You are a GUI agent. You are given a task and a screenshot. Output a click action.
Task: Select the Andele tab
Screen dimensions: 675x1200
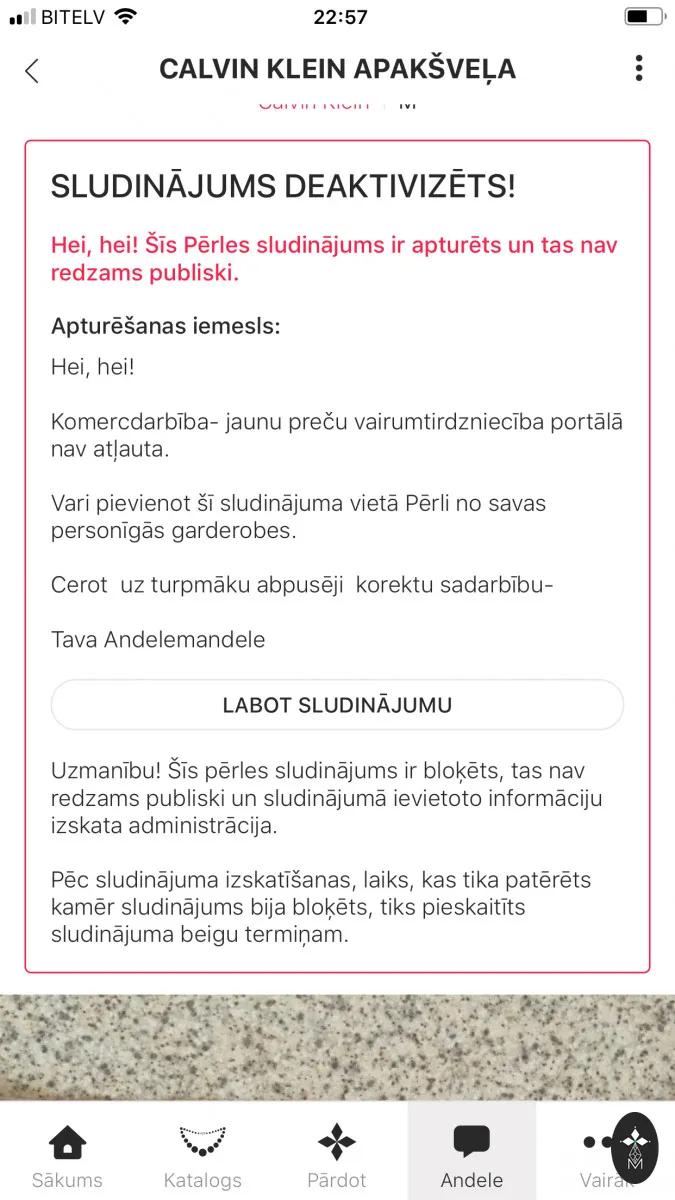pyautogui.click(x=472, y=1153)
